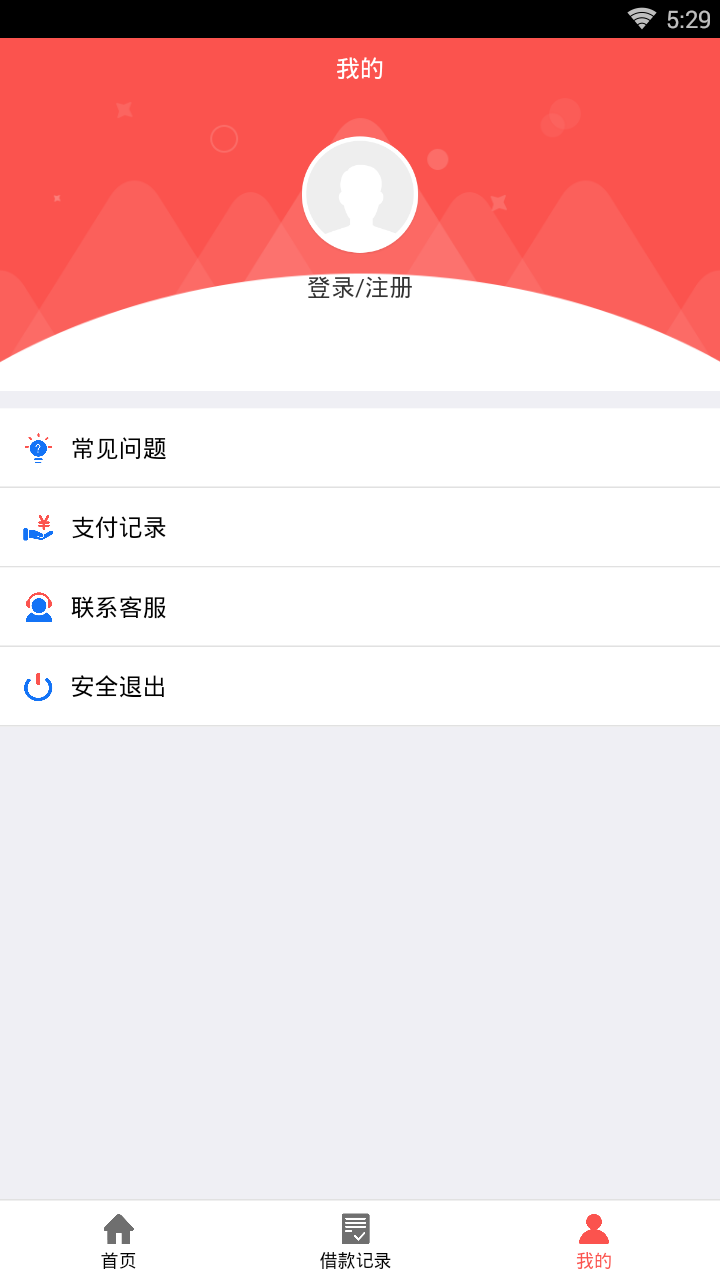Image resolution: width=720 pixels, height=1280 pixels.
Task: Select the 我的 tab
Action: pos(594,1241)
